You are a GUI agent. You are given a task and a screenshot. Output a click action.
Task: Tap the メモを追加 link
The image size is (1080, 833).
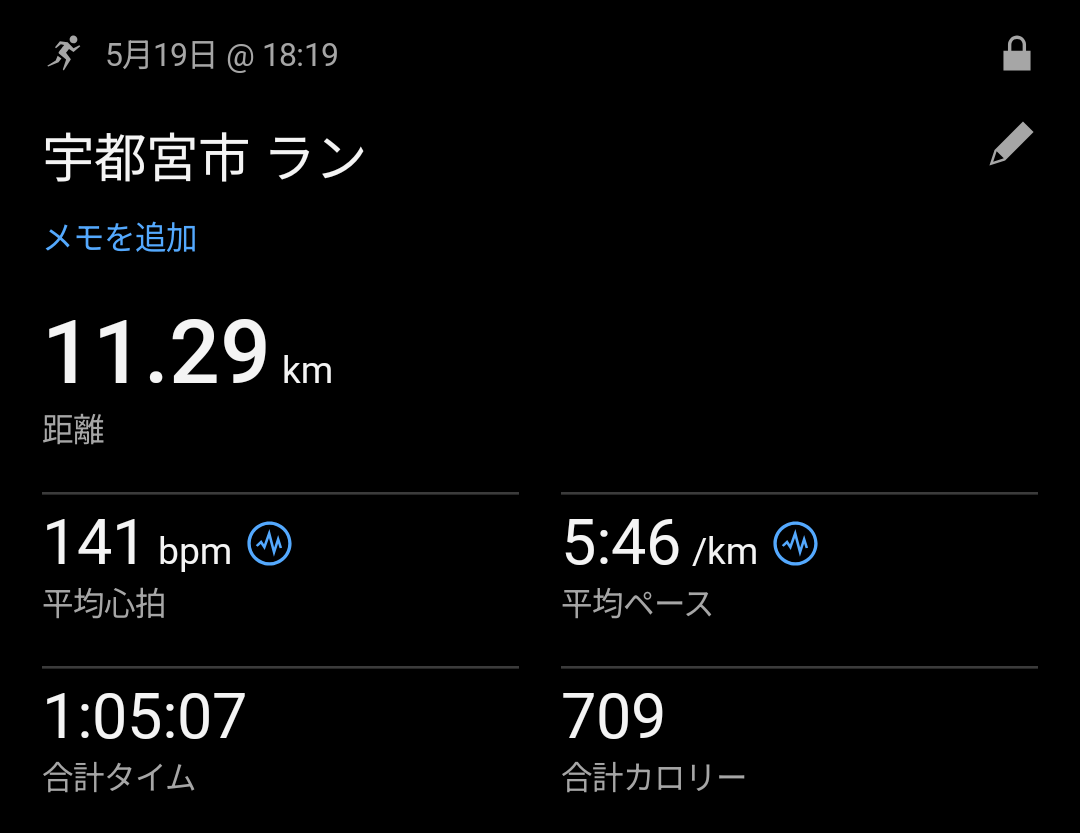tap(121, 238)
